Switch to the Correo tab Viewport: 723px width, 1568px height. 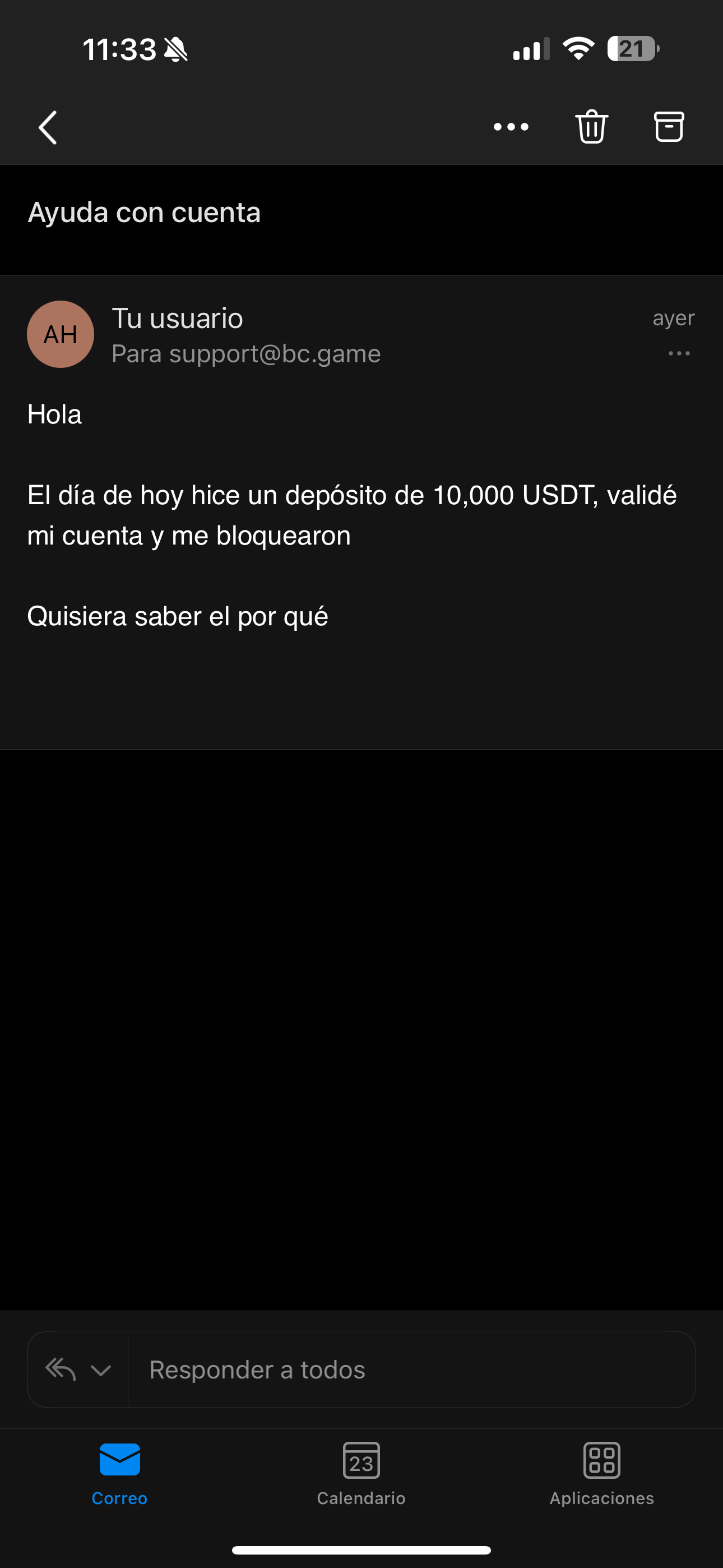(x=119, y=1473)
